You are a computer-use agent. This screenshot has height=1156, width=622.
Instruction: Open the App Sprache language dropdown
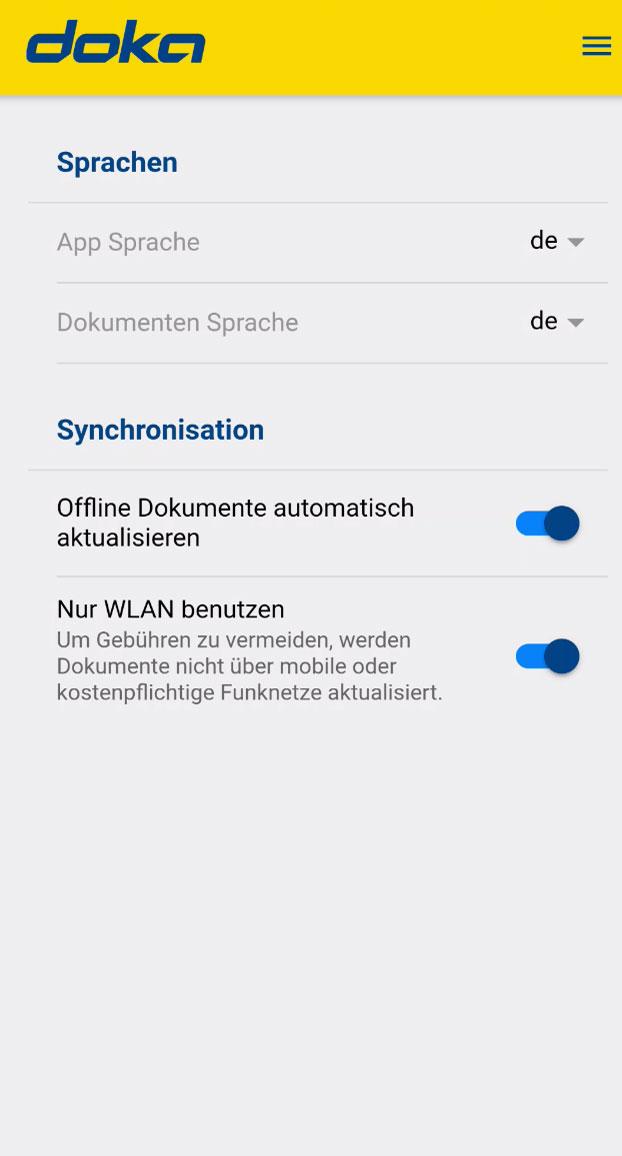(557, 242)
